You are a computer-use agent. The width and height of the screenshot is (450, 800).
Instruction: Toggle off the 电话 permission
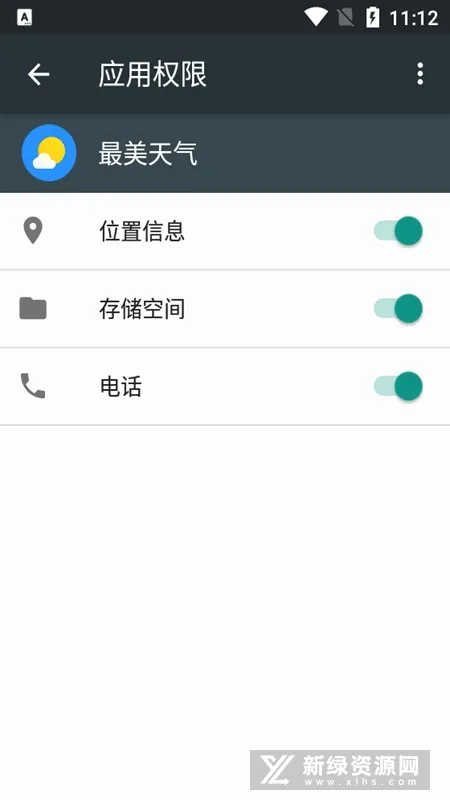pos(398,386)
